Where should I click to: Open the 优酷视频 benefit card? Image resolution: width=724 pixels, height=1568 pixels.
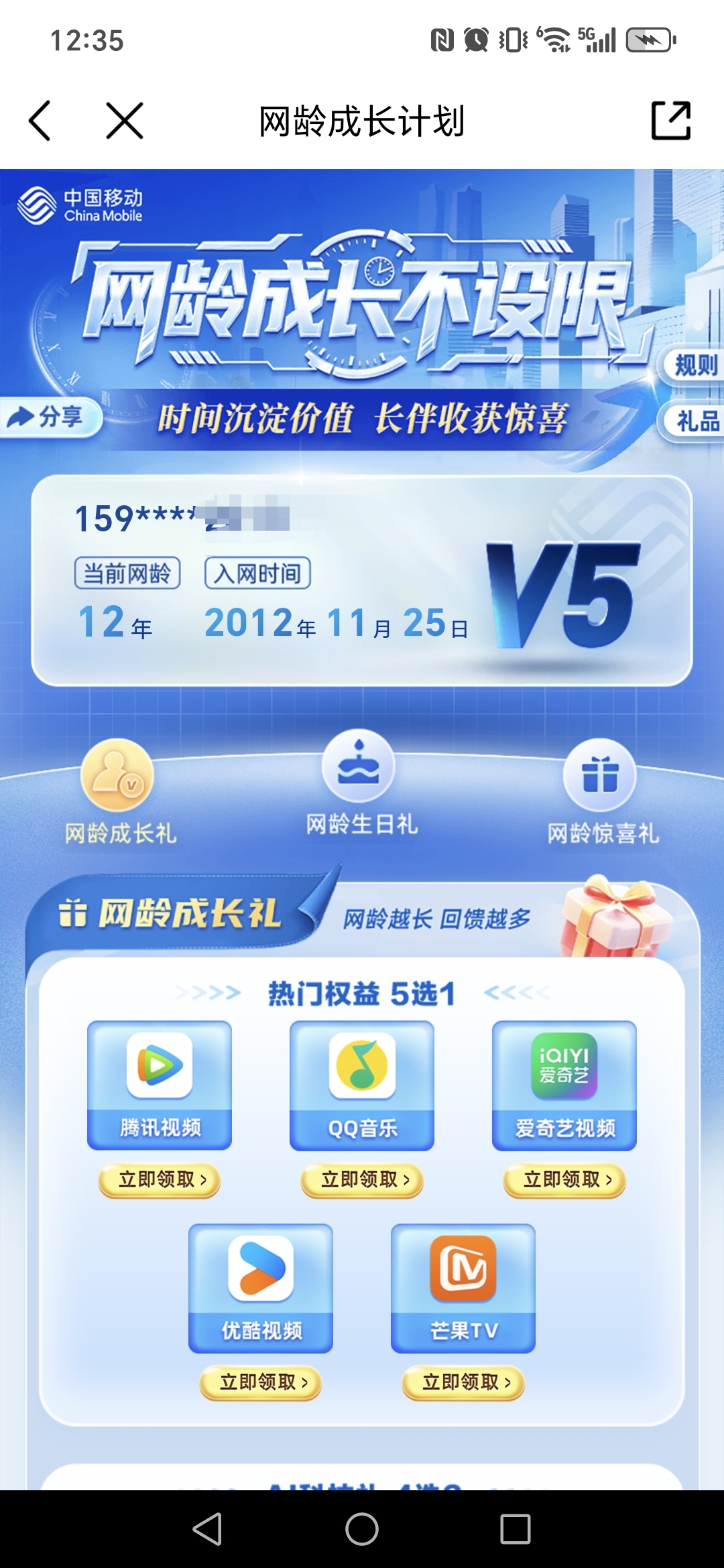(x=261, y=1288)
